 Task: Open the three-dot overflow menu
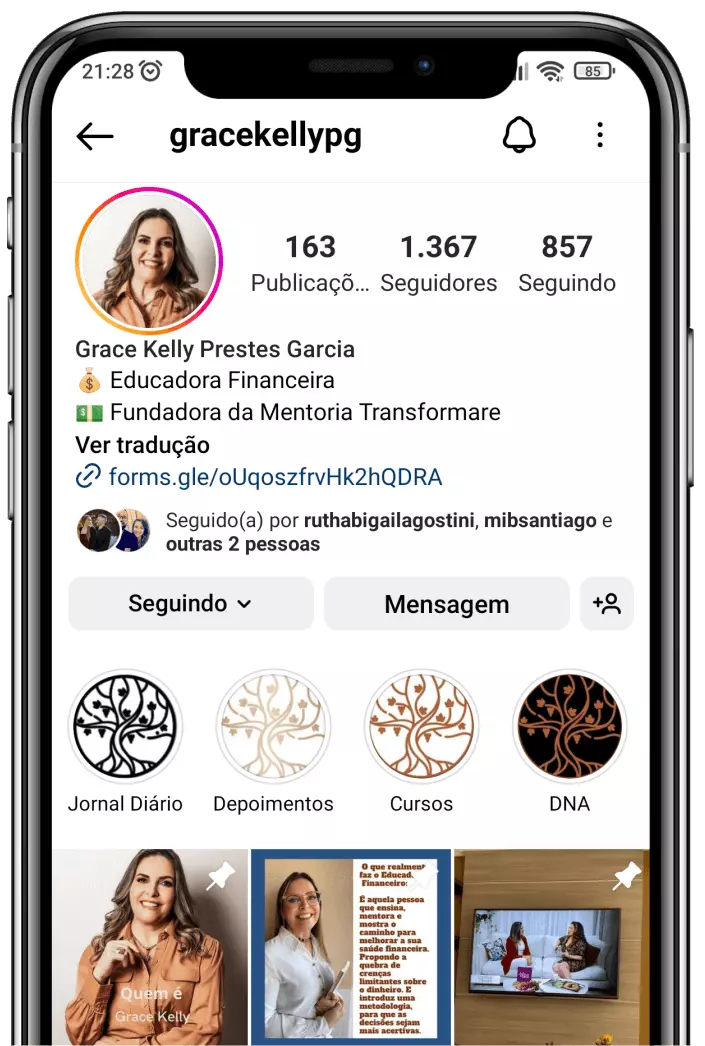point(599,135)
